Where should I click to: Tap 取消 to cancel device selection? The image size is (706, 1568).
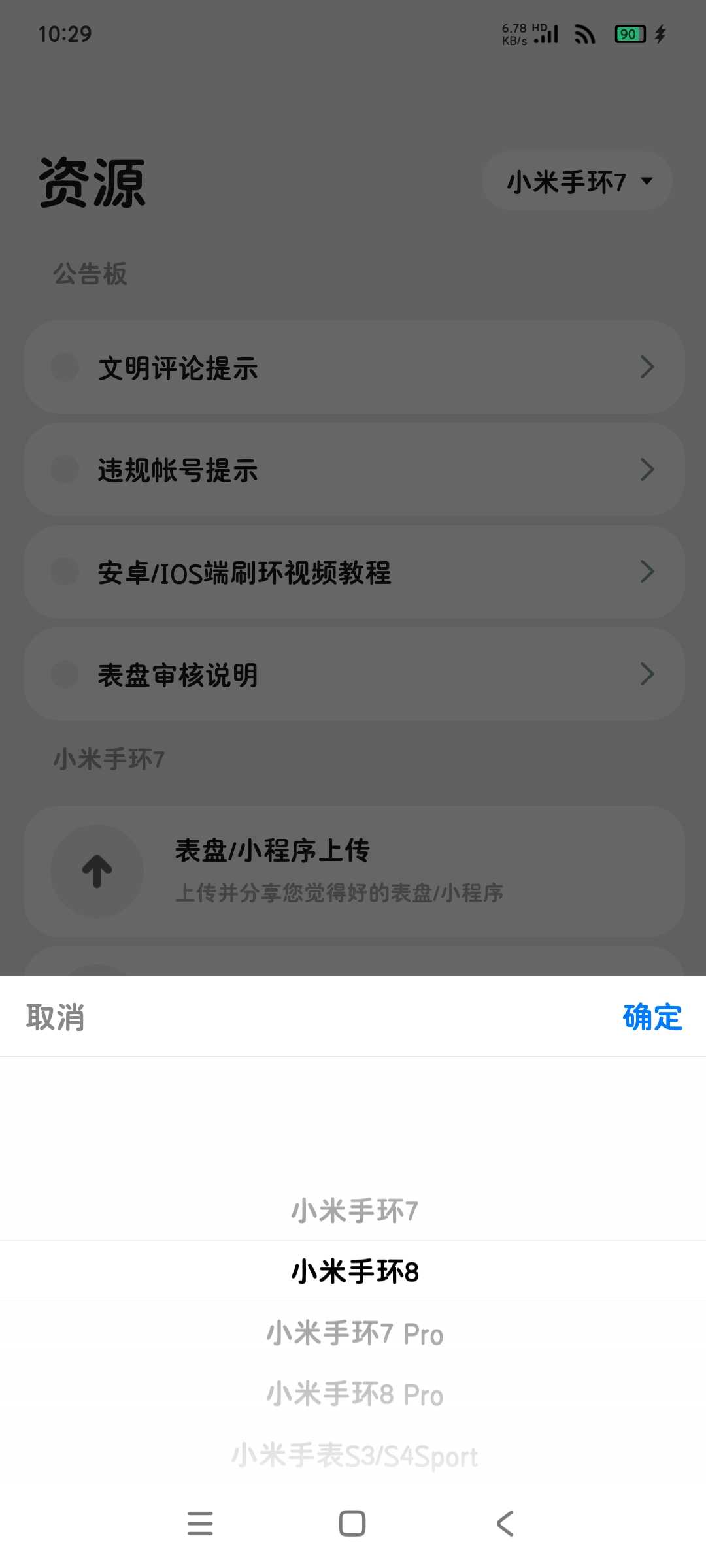point(56,1017)
